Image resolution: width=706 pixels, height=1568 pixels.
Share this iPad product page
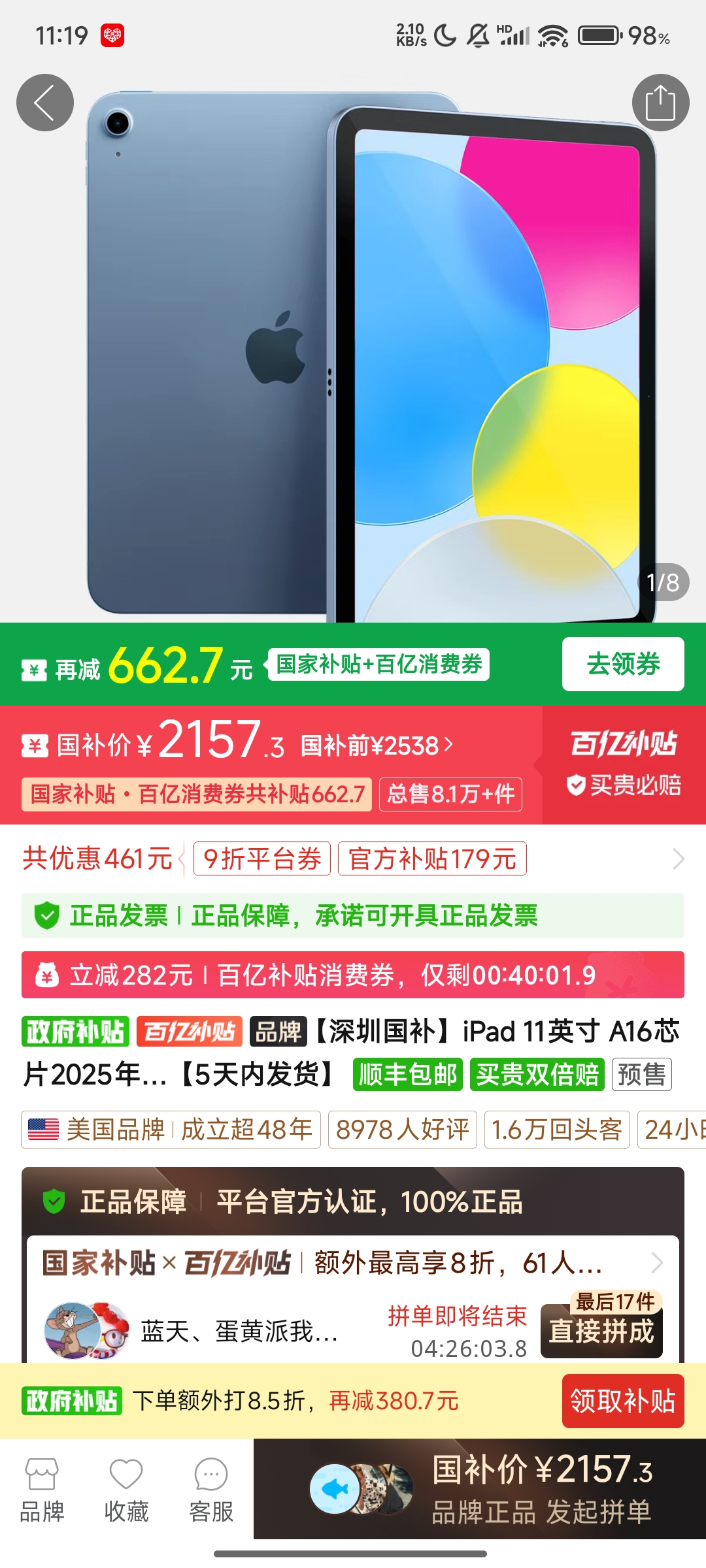(660, 103)
